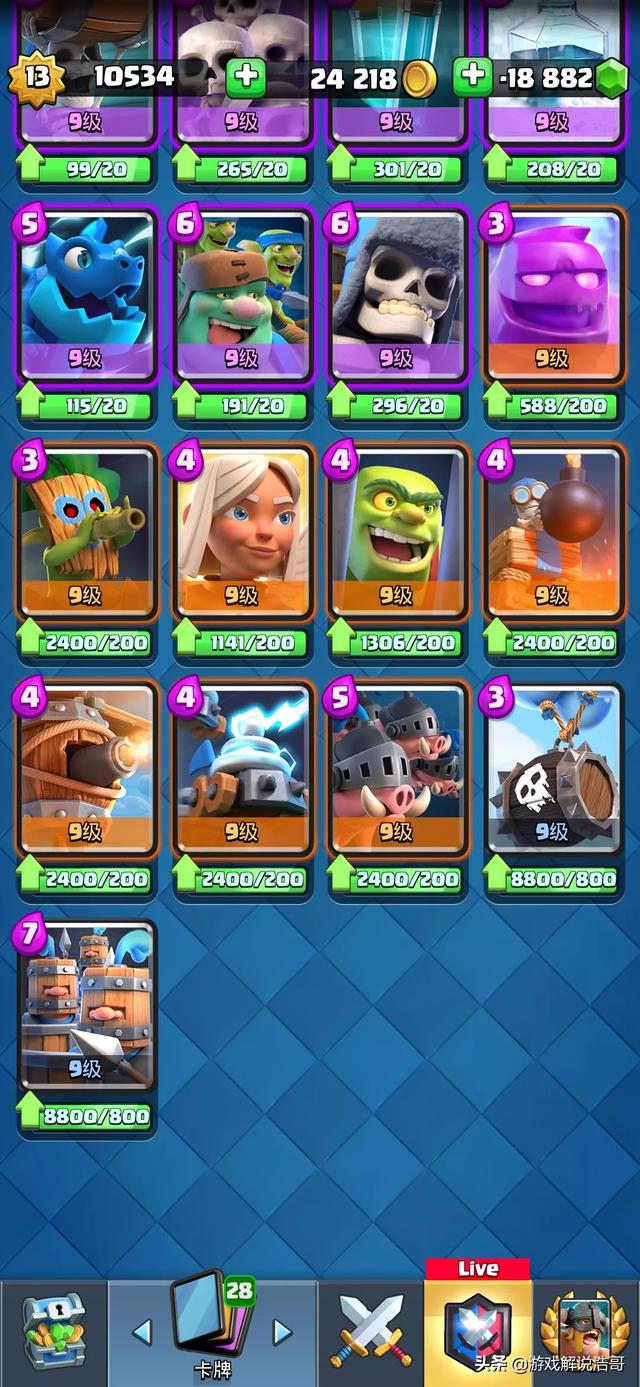Select the purple Elixir Golem card

tap(552, 295)
